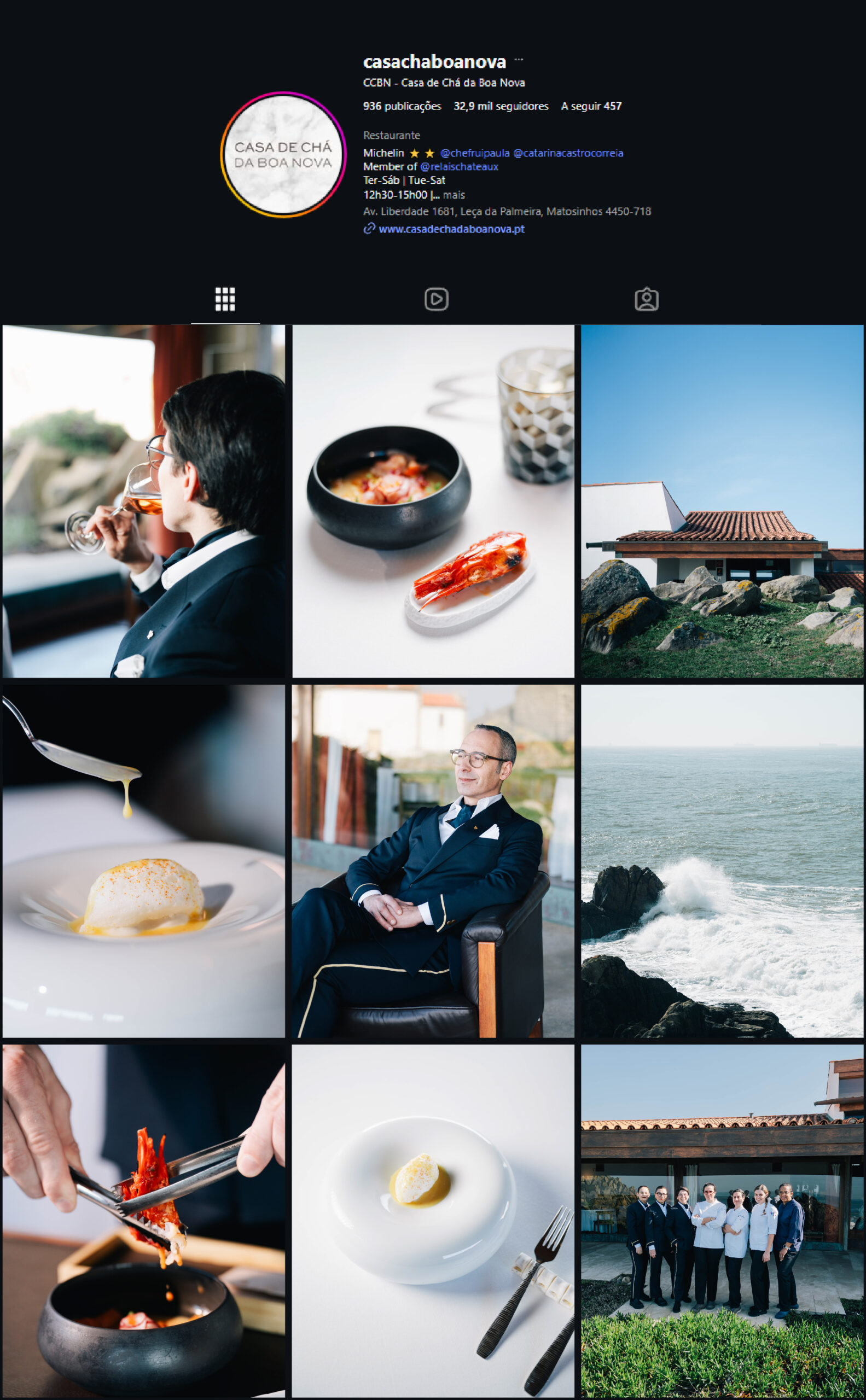Open the white plate with forks post

[433, 1221]
